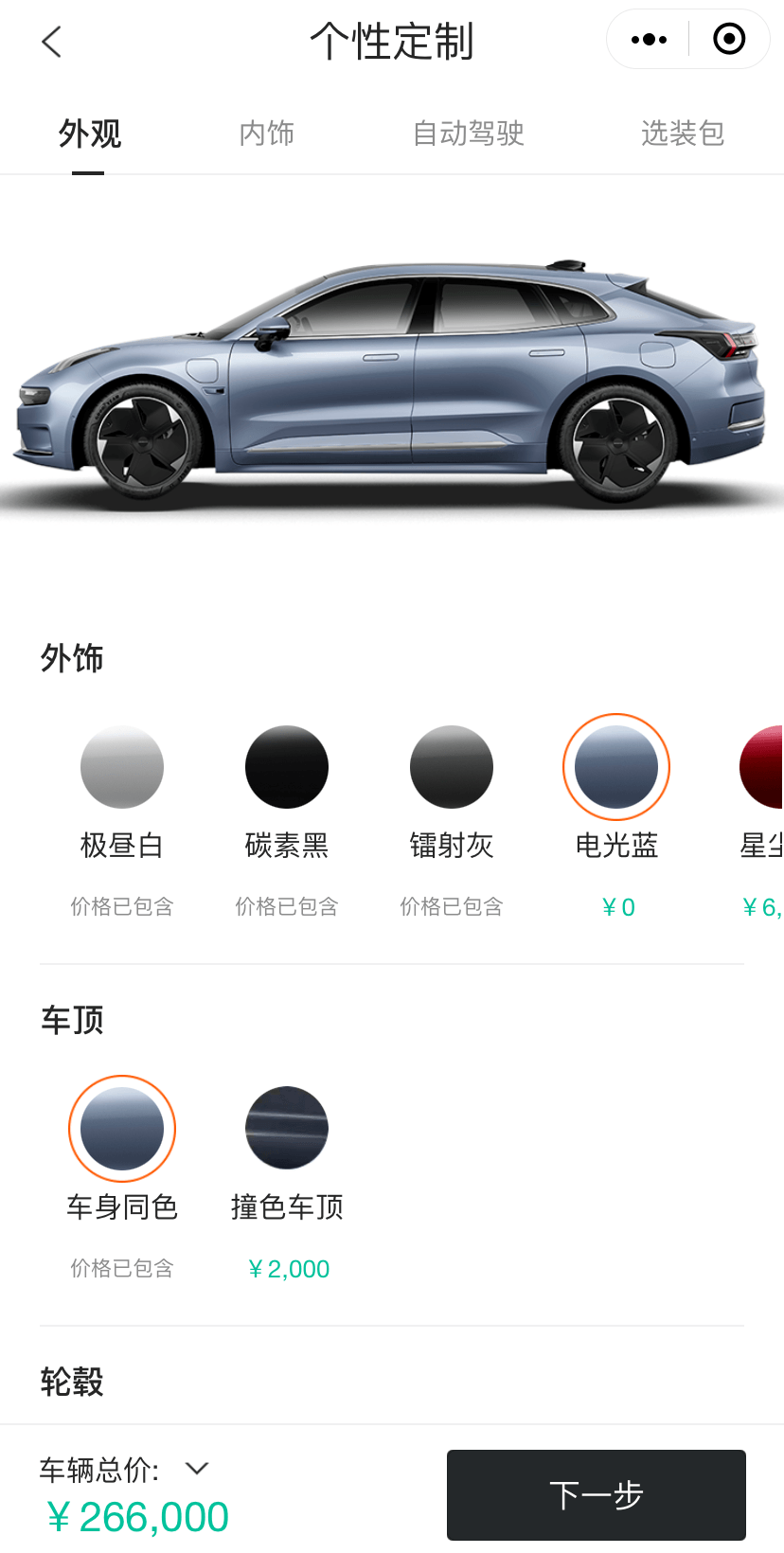Switch to the 内饰 tab
This screenshot has height=1553, width=784.
266,134
